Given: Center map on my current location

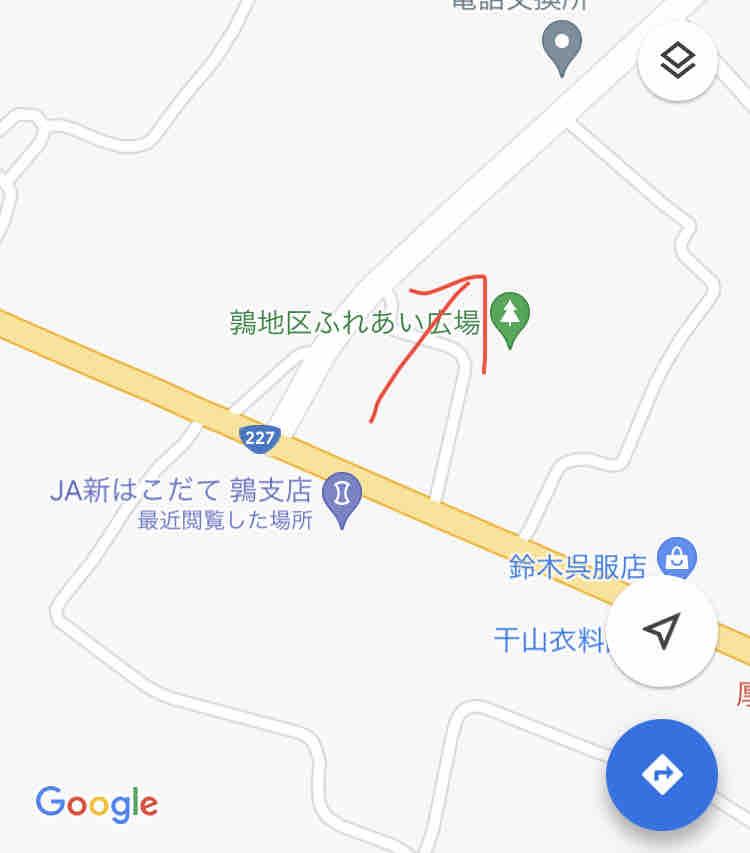Looking at the screenshot, I should tap(661, 630).
